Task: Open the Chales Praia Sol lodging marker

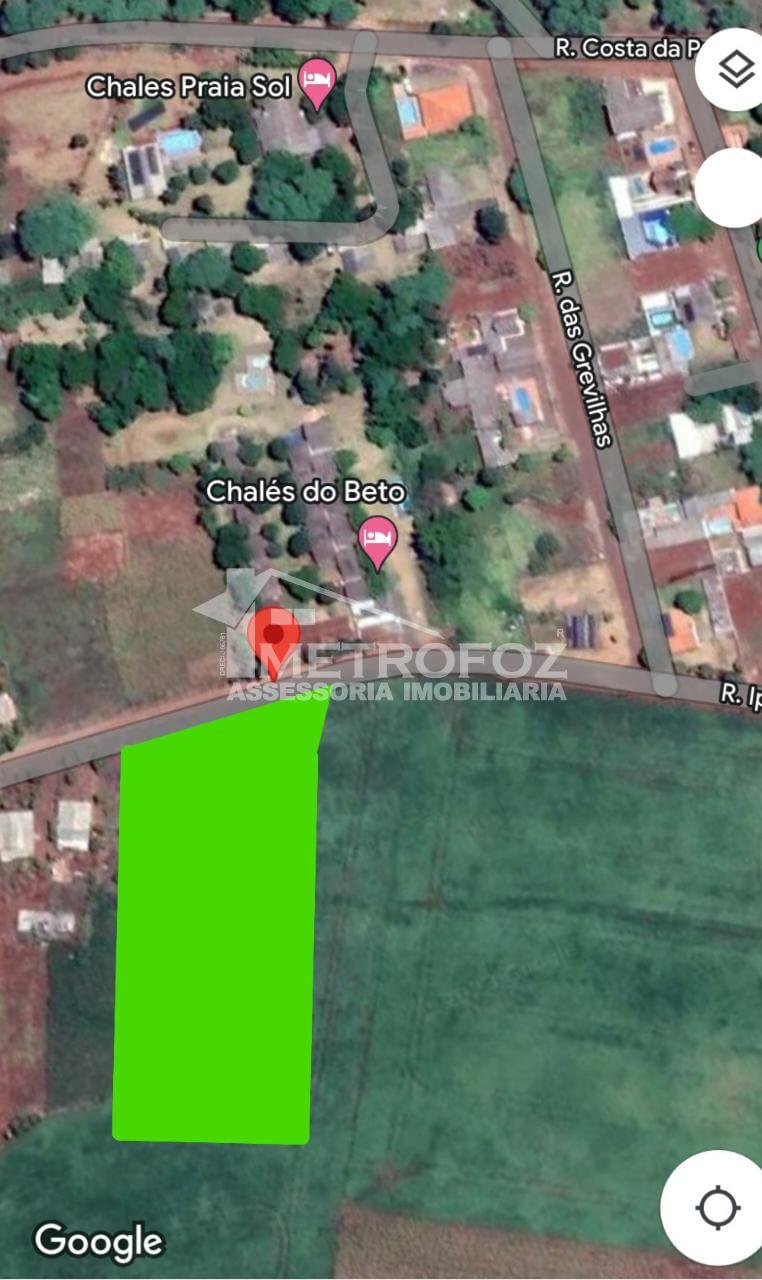Action: click(x=318, y=84)
